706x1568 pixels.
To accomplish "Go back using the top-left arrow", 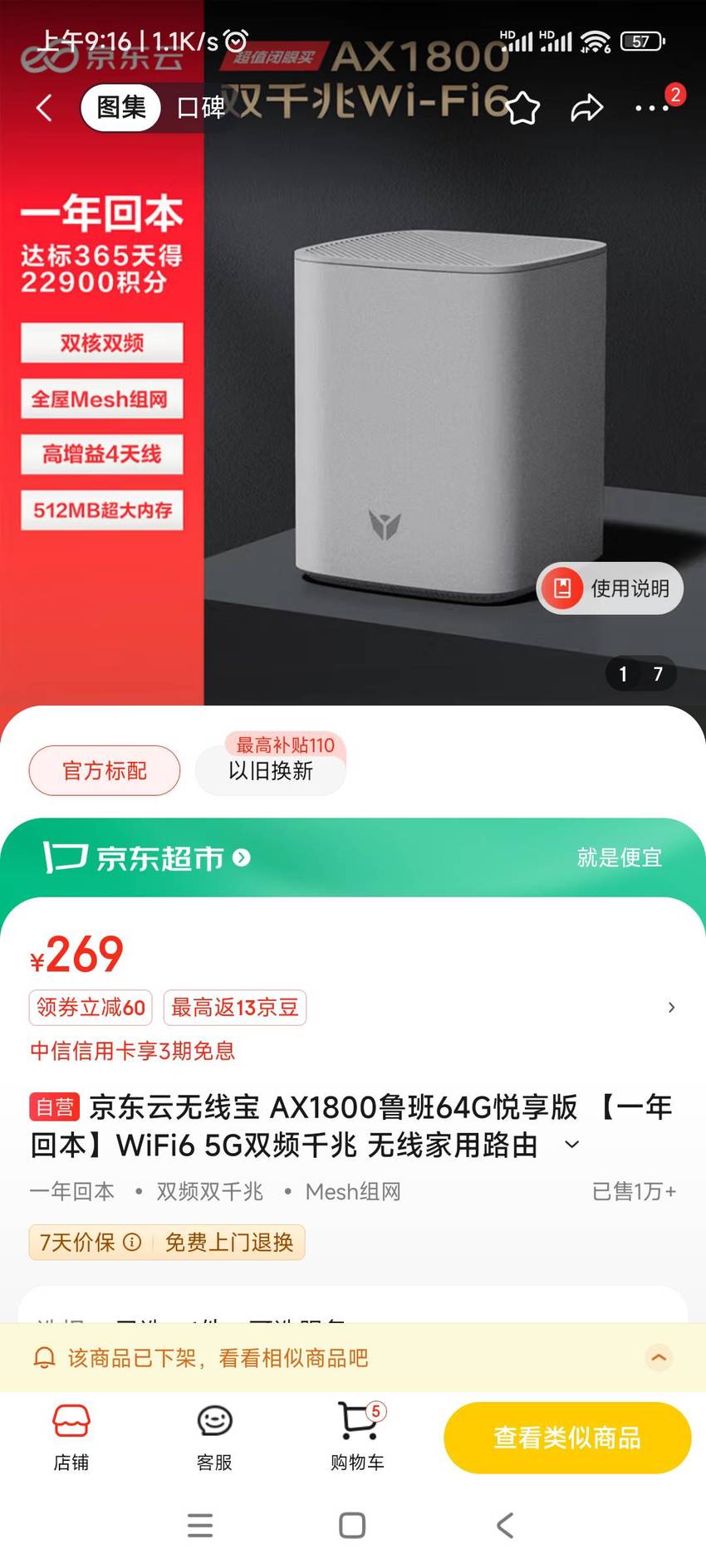I will [x=44, y=107].
